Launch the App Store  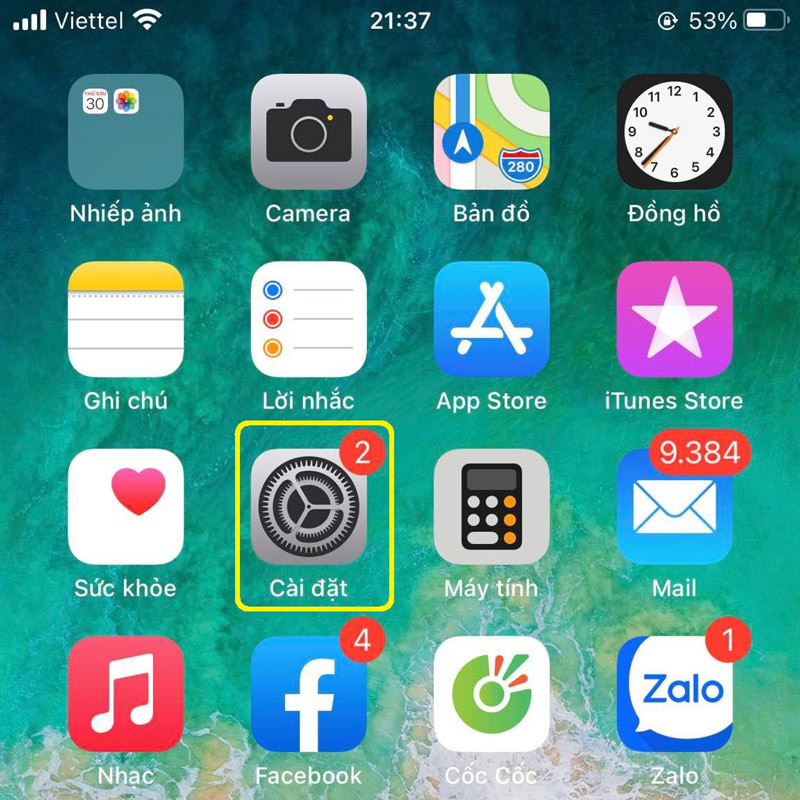pos(491,319)
